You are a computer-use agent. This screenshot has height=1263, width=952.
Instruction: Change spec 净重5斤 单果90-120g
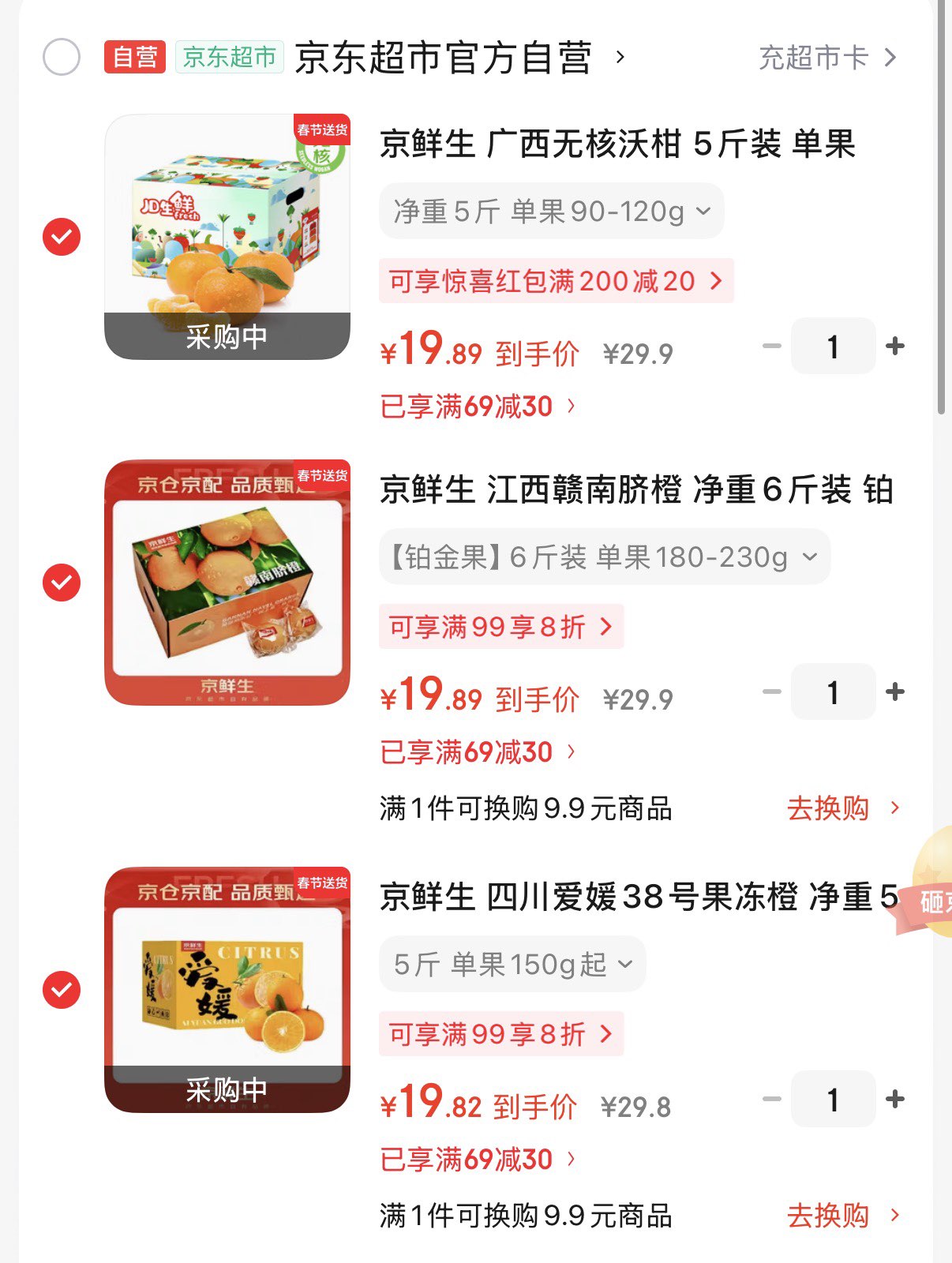(x=551, y=212)
